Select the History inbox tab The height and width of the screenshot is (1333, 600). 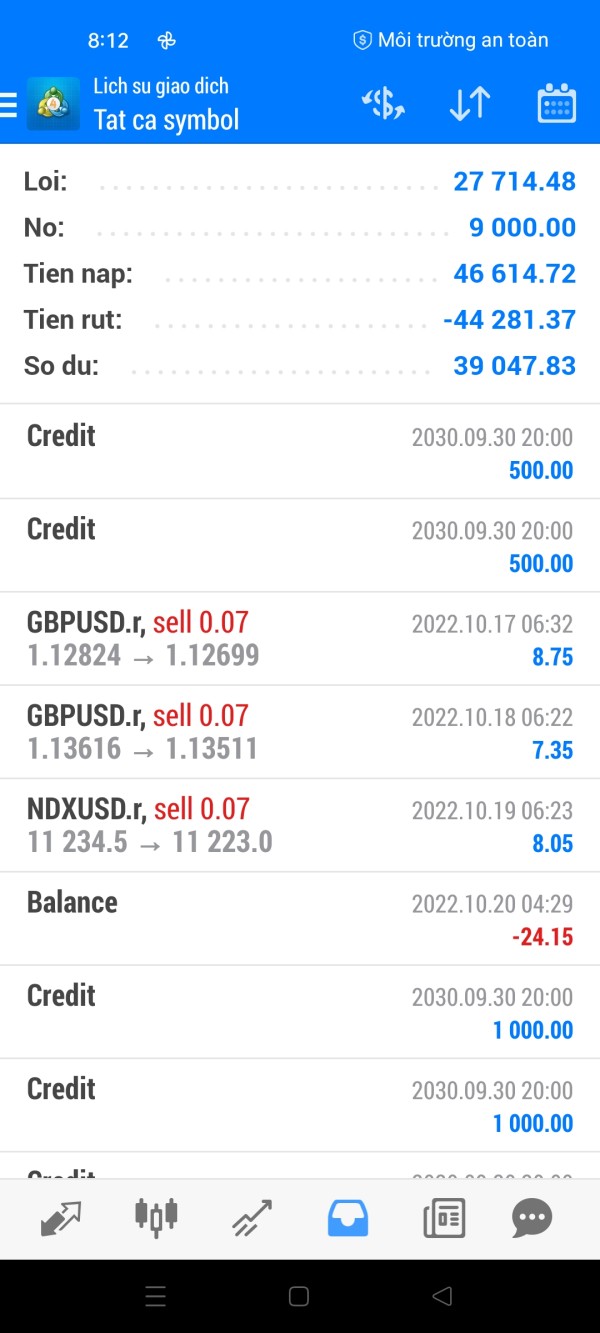point(348,1218)
